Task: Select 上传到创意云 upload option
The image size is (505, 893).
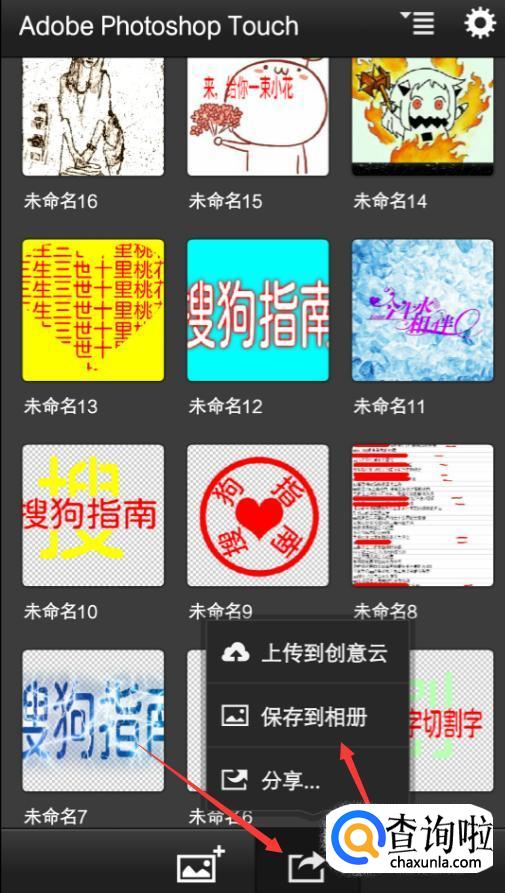Action: coord(307,653)
